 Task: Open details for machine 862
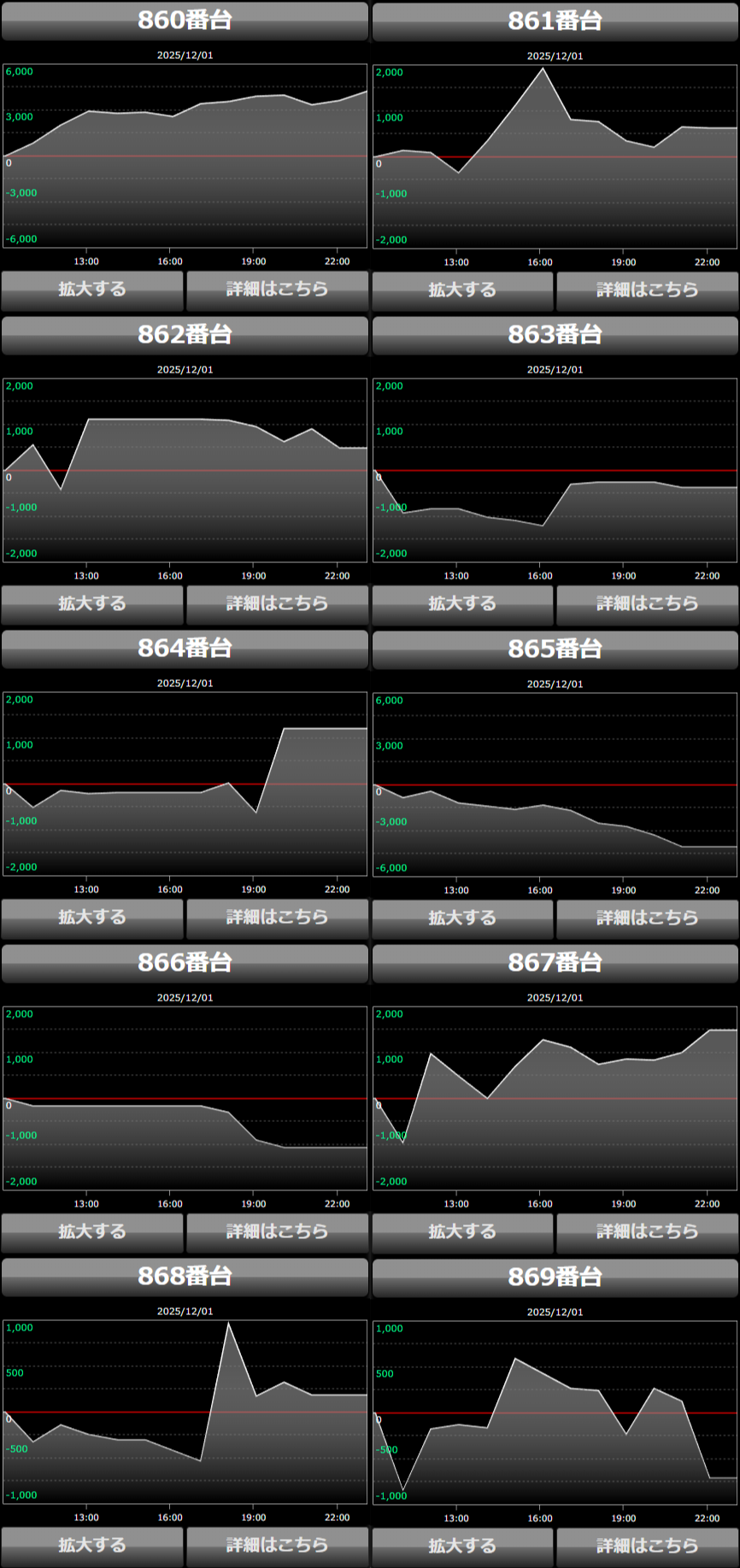click(277, 604)
